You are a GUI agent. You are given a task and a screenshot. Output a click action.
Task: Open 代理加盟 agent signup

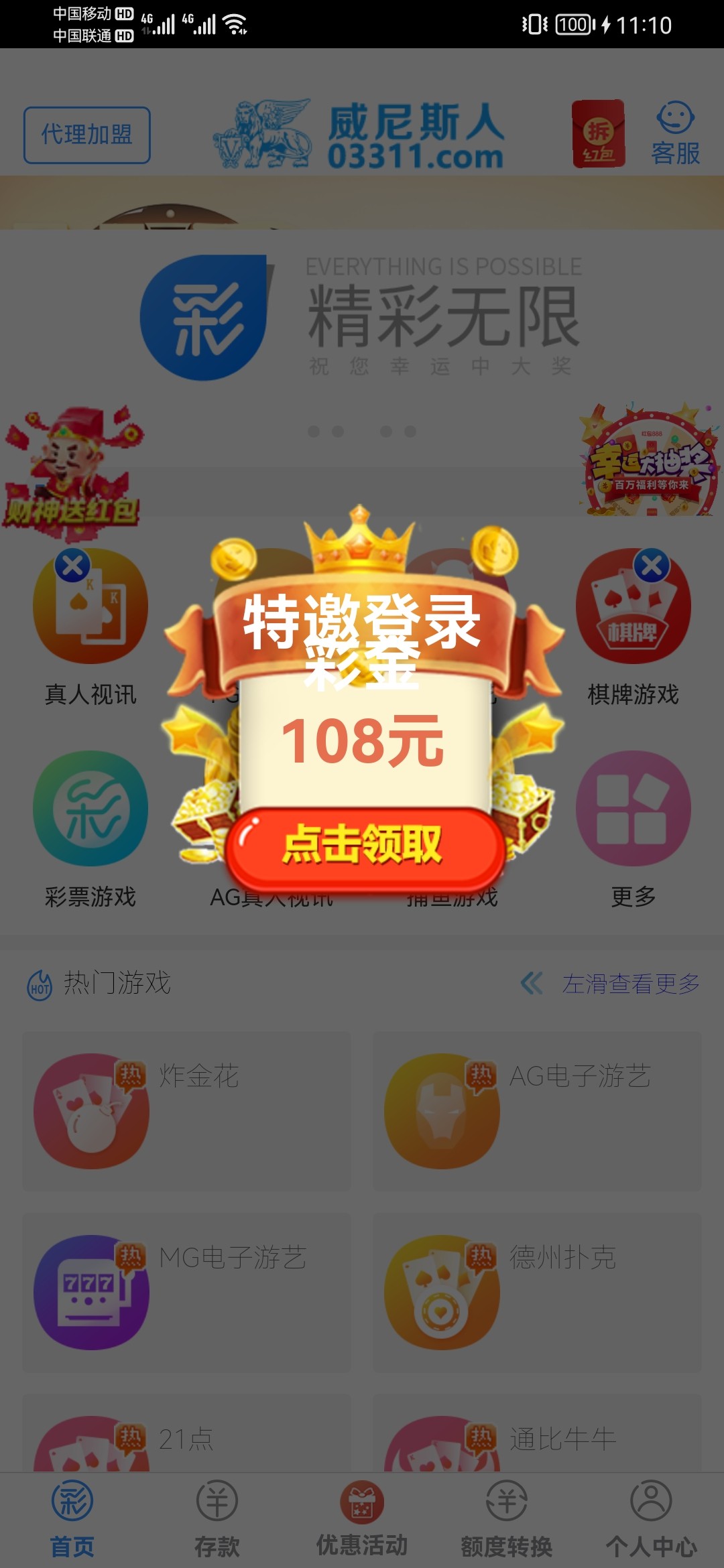87,135
